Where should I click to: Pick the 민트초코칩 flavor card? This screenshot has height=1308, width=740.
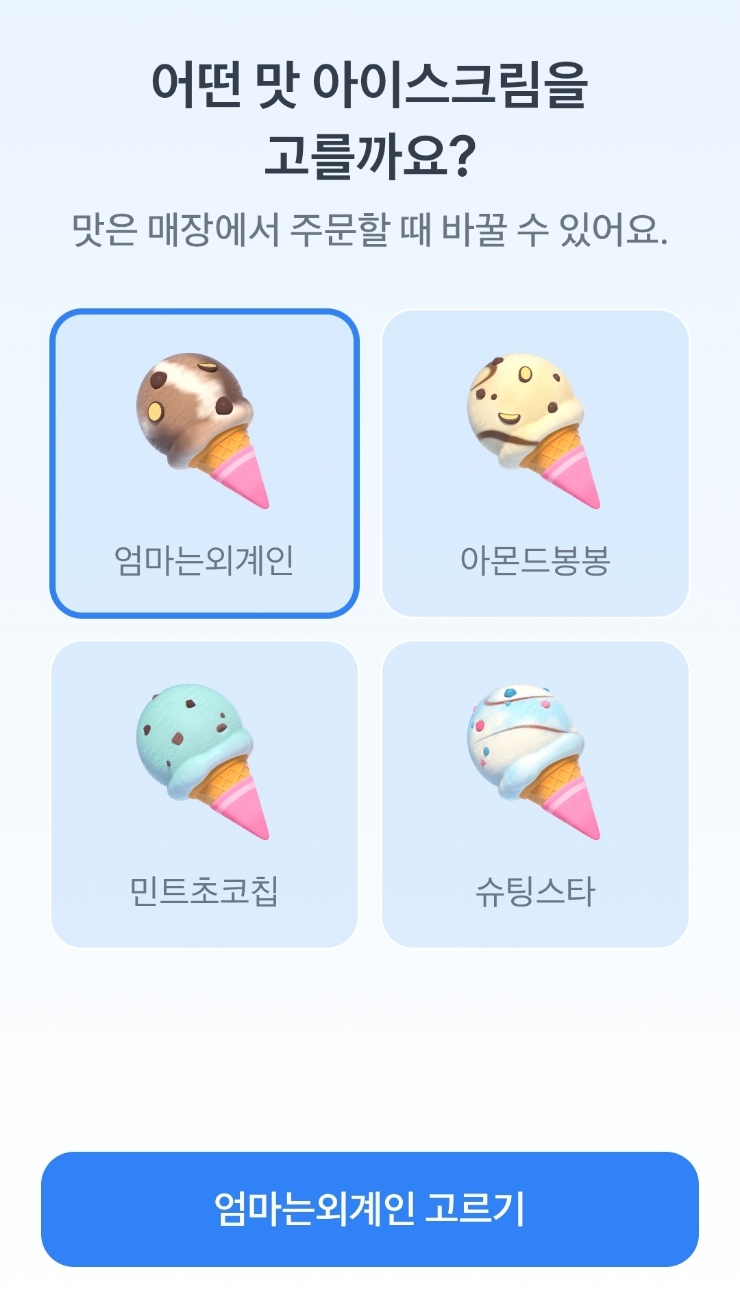204,794
